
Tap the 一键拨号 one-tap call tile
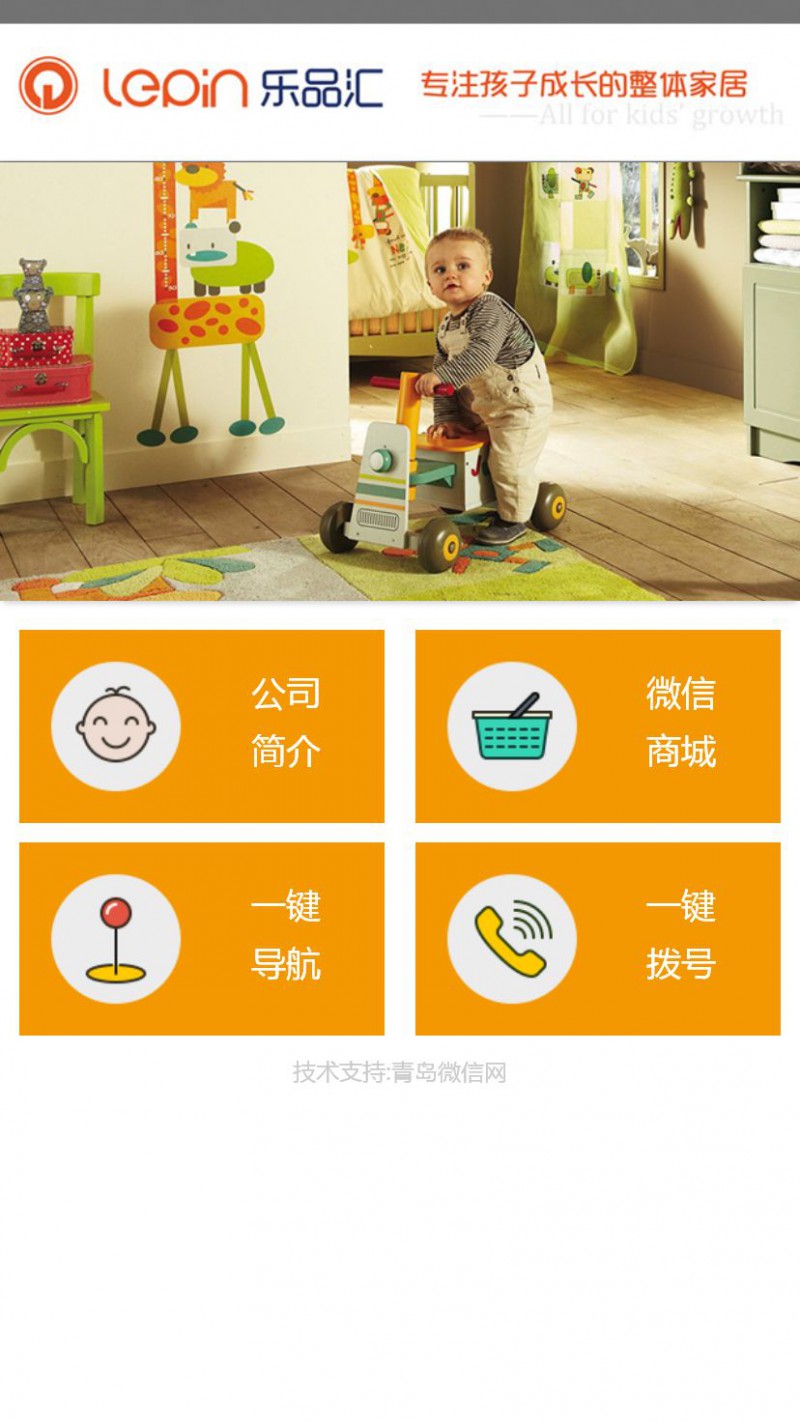click(x=597, y=938)
